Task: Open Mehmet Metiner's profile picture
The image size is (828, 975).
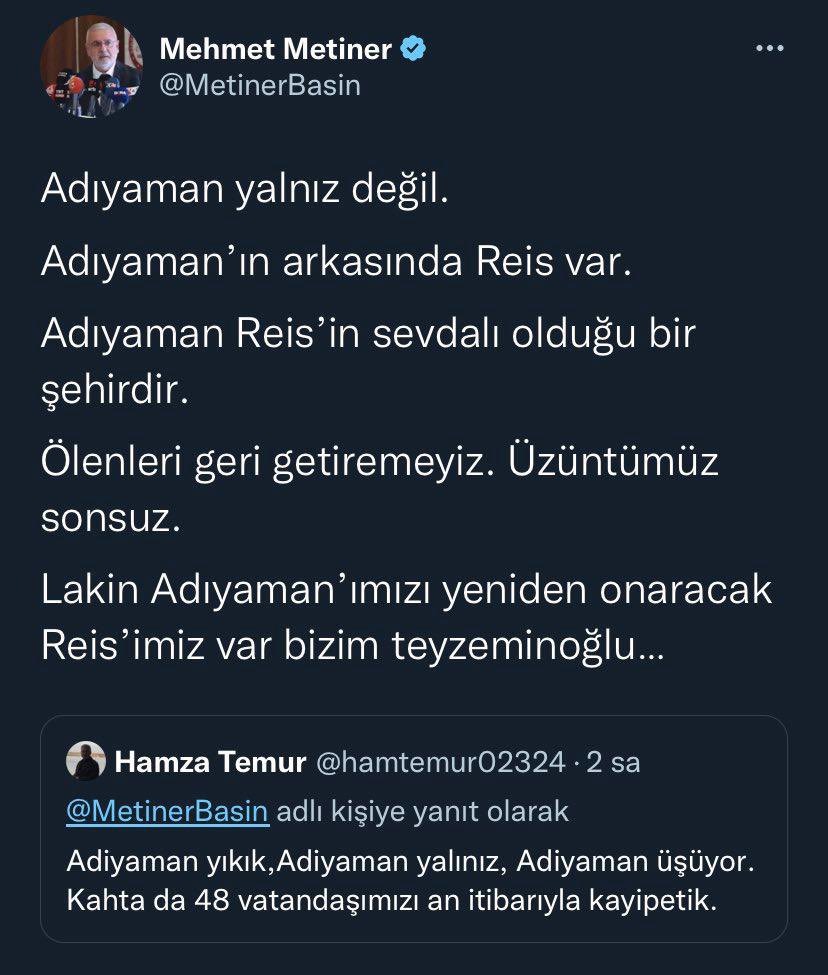Action: (92, 66)
